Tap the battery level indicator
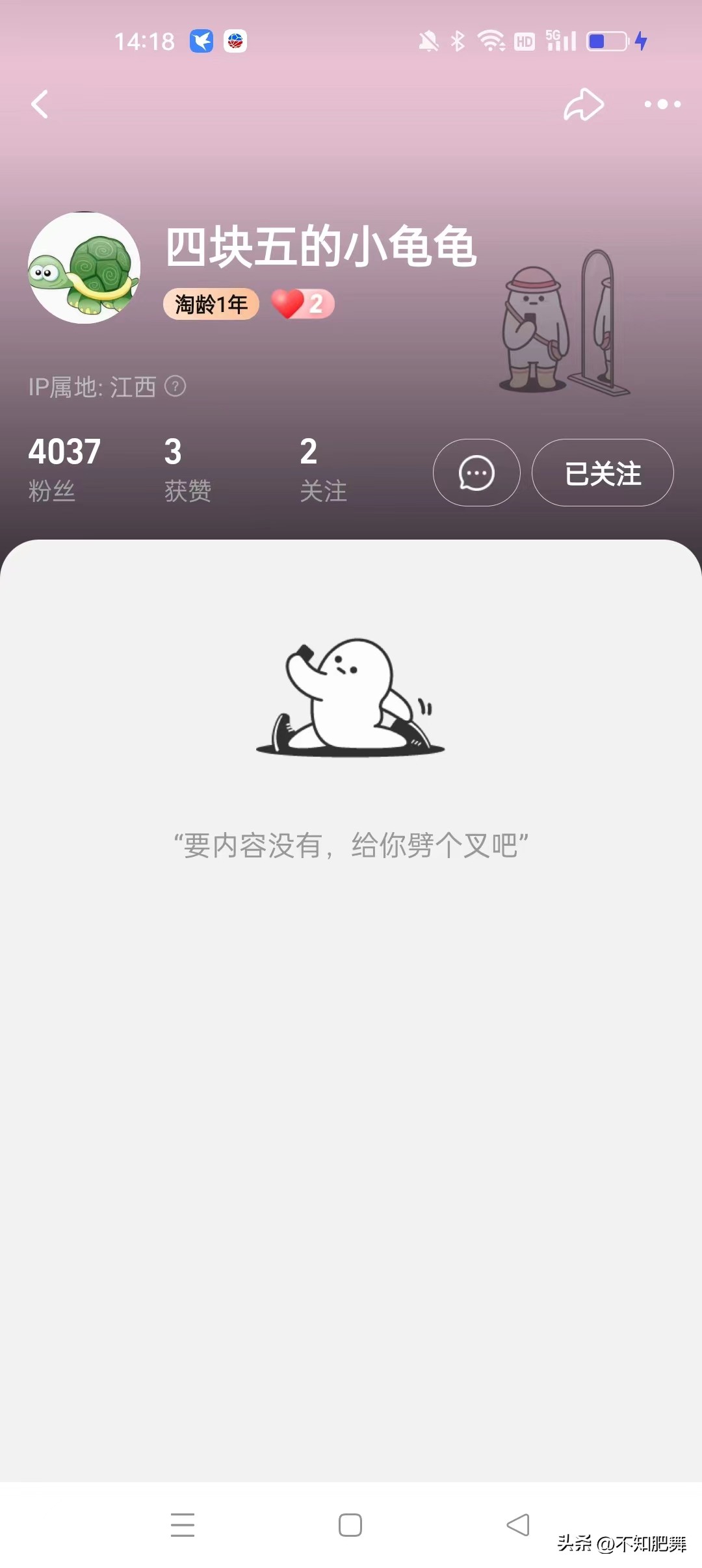The width and height of the screenshot is (702, 1568). coord(603,41)
